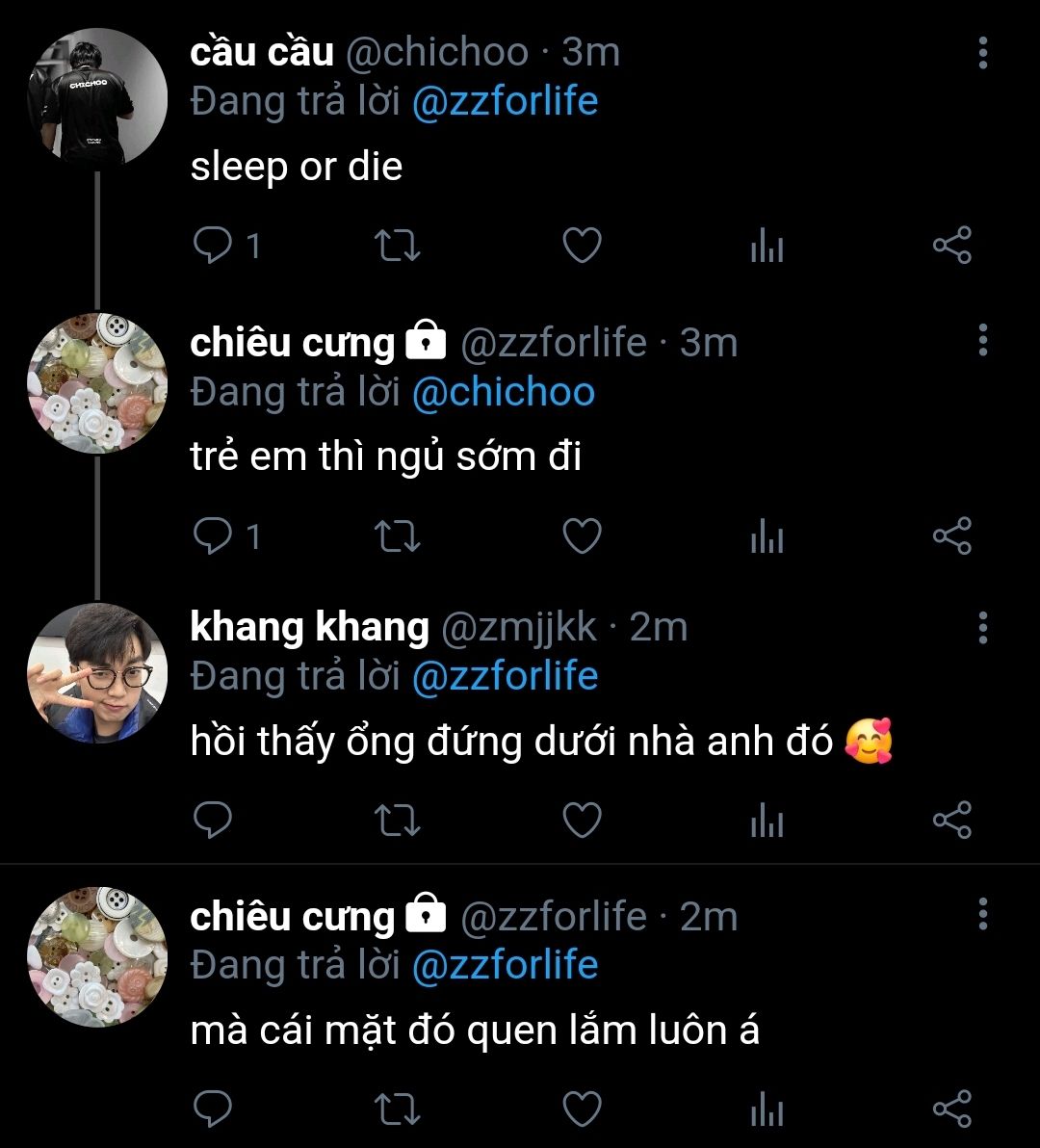Share khang khang's tweet
The height and width of the screenshot is (1148, 1040).
pyautogui.click(x=952, y=821)
